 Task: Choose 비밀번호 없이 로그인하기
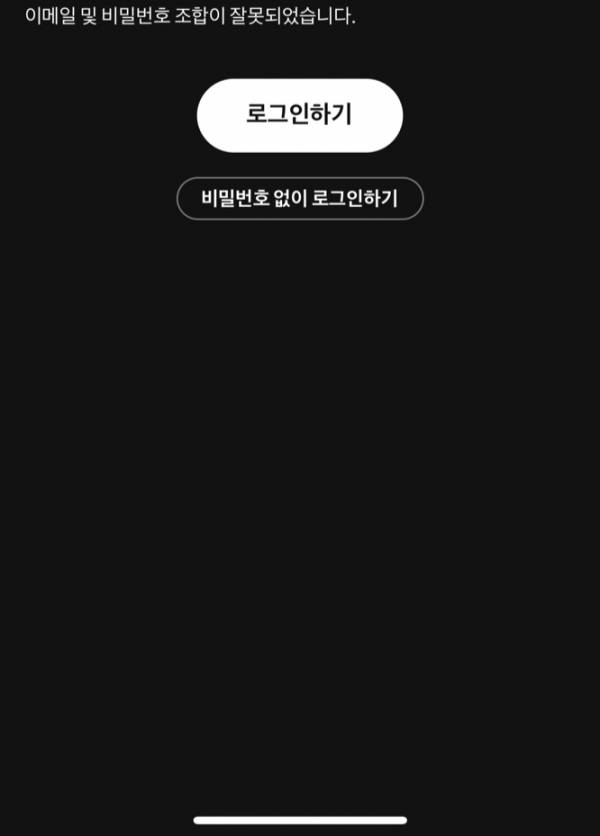pyautogui.click(x=300, y=198)
